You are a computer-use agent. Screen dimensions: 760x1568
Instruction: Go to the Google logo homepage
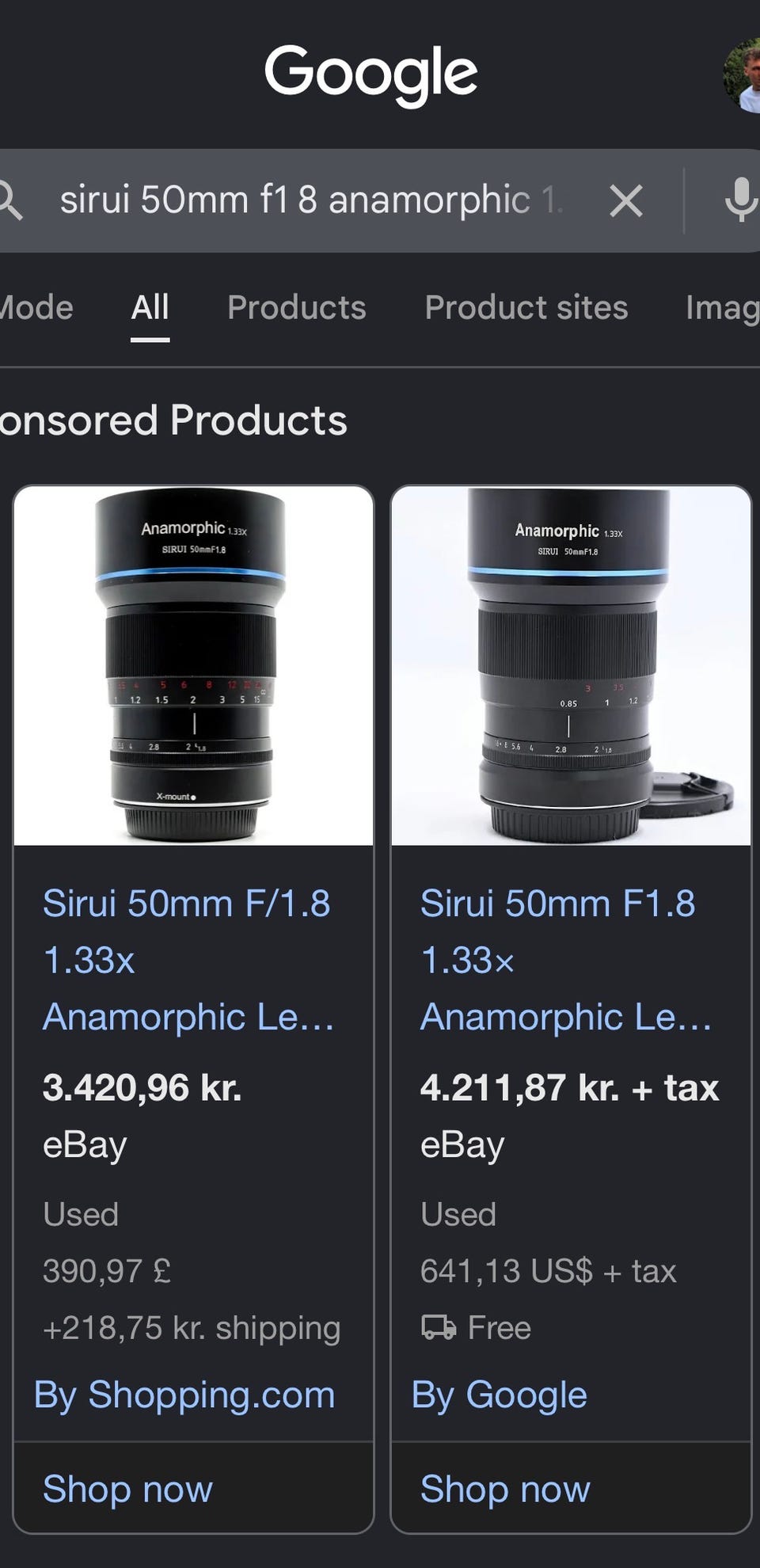(x=370, y=74)
